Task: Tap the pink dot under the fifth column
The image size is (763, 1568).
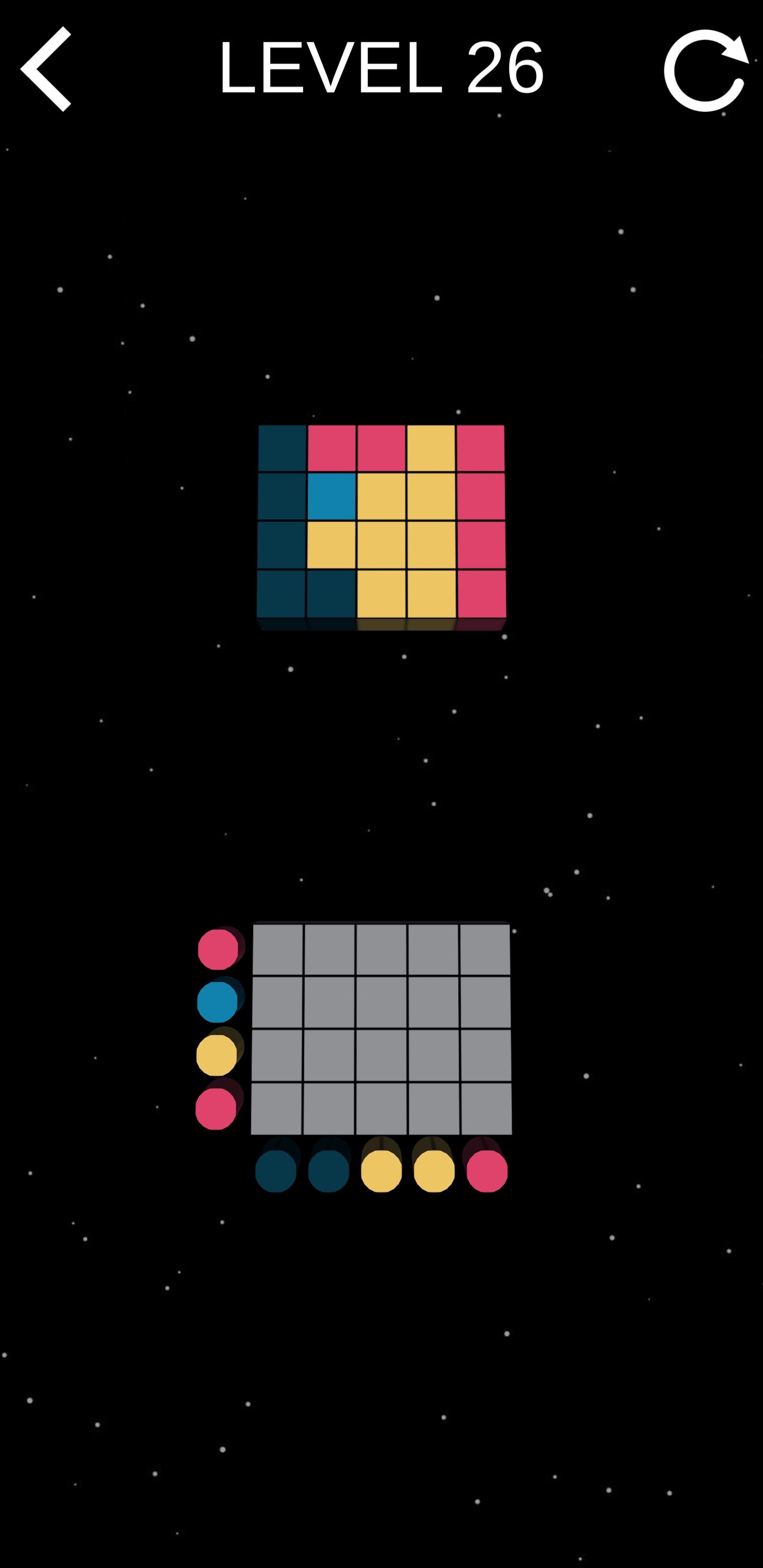Action: 487,1171
